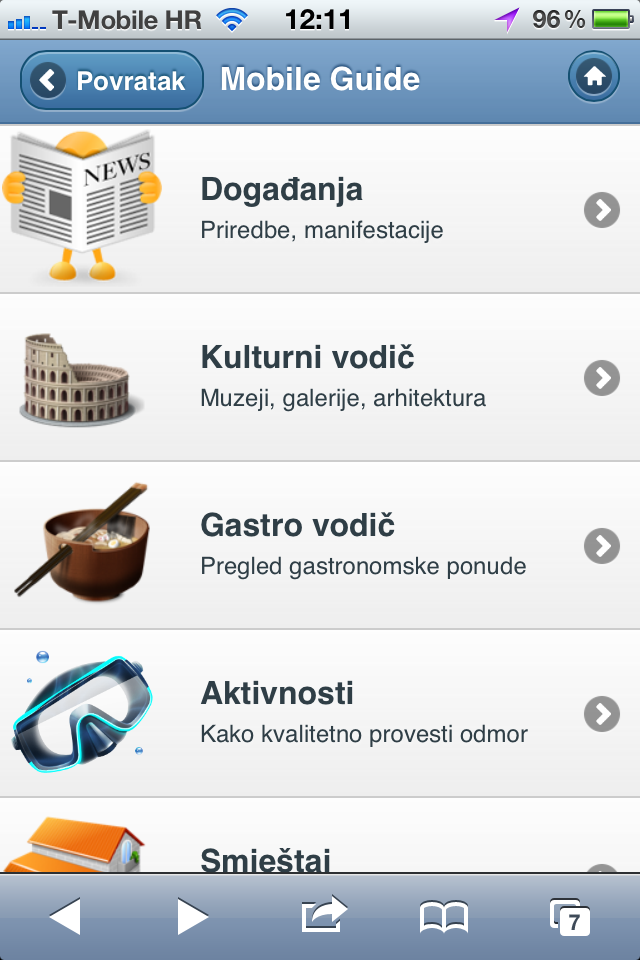Open the Događanja events section

[320, 209]
